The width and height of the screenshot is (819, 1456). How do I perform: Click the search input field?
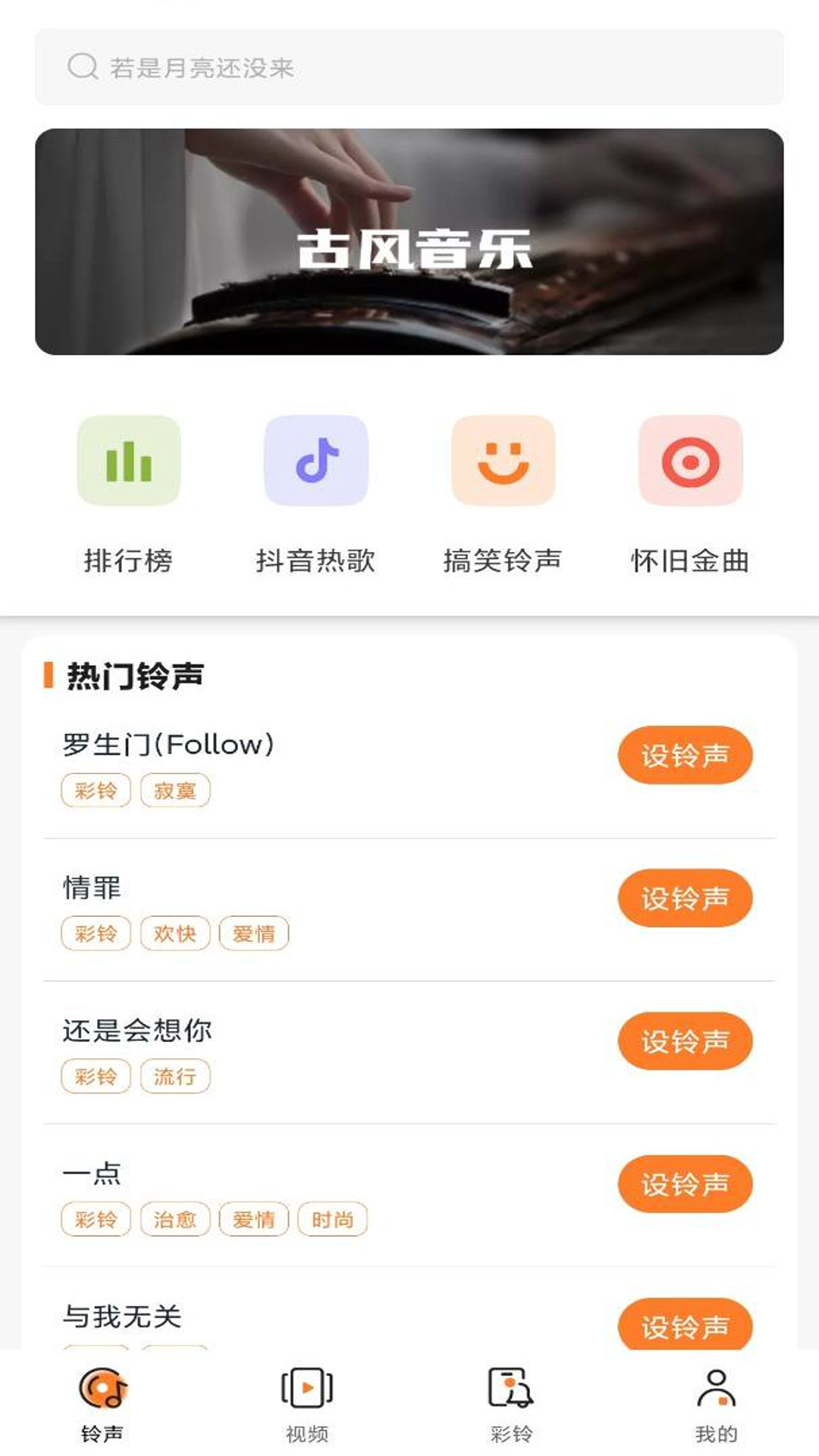[409, 67]
